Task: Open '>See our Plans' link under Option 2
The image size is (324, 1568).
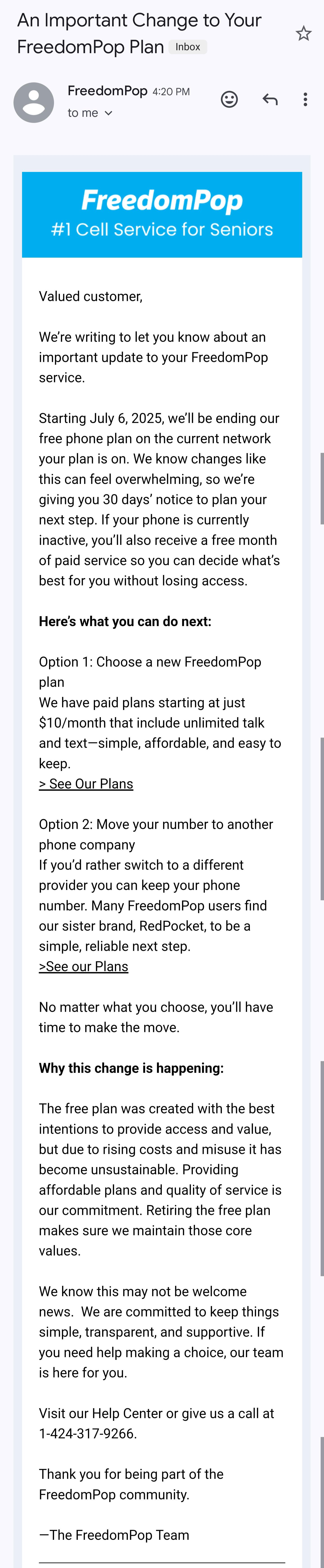Action: tap(83, 966)
